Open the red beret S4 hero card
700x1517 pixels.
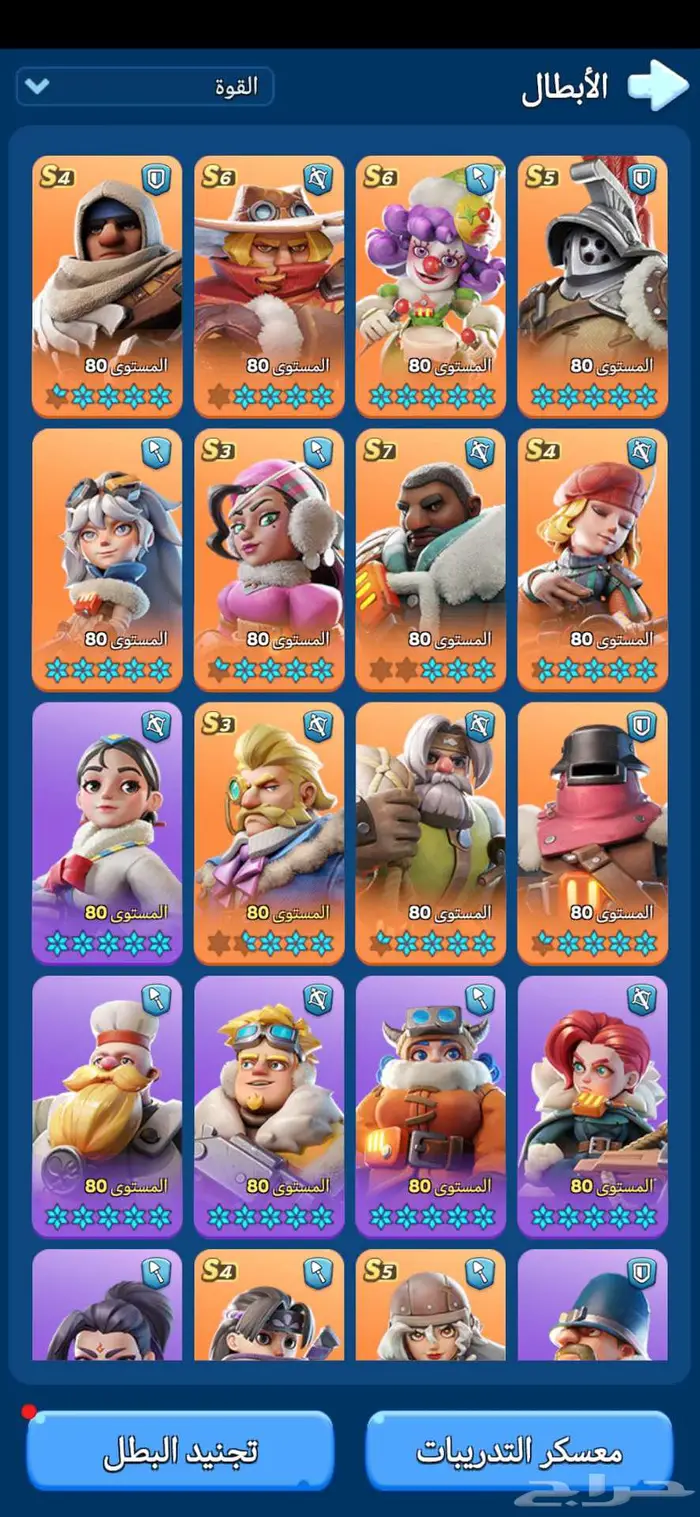(593, 560)
